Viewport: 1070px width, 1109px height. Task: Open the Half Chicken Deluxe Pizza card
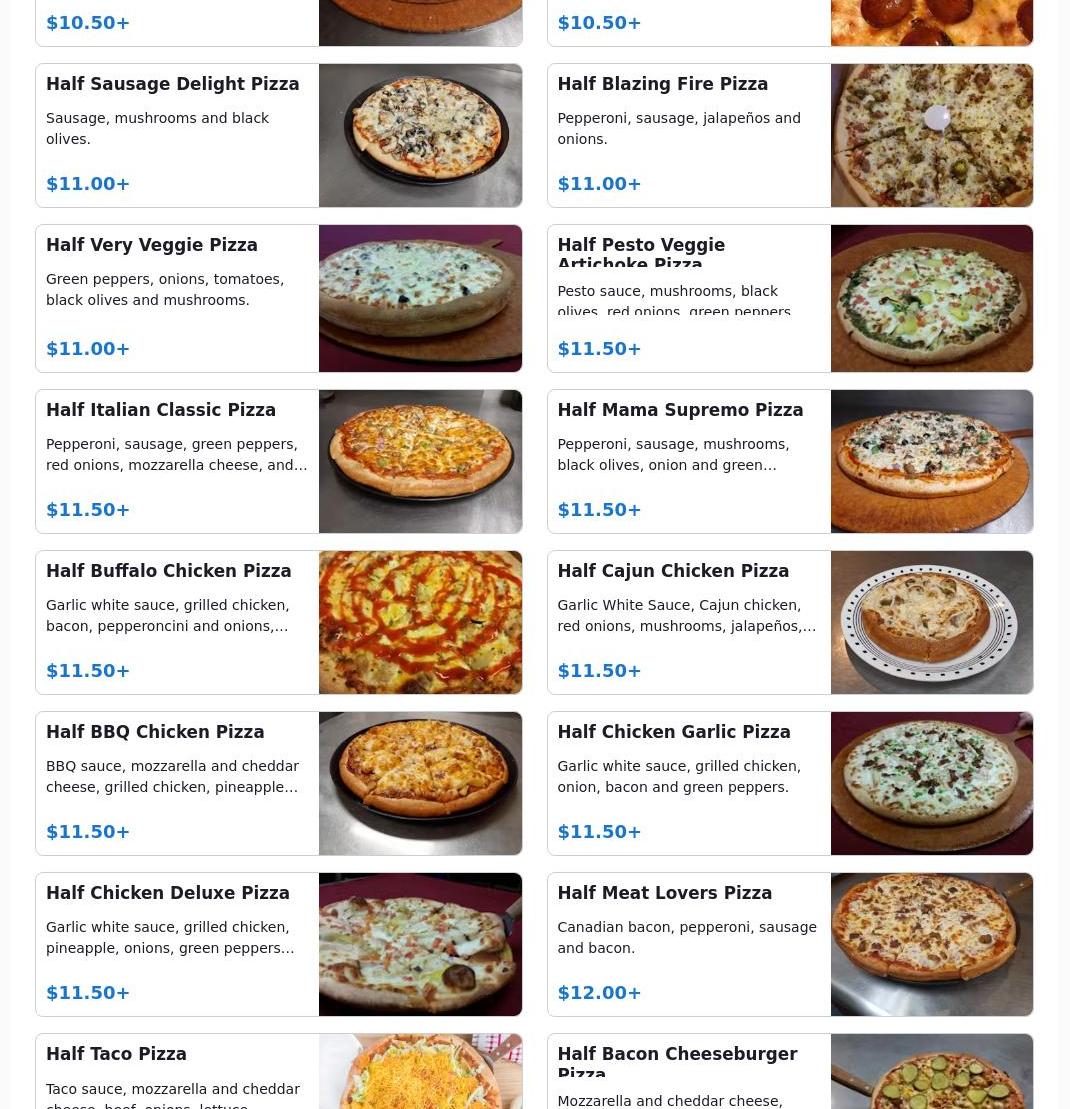[278, 944]
